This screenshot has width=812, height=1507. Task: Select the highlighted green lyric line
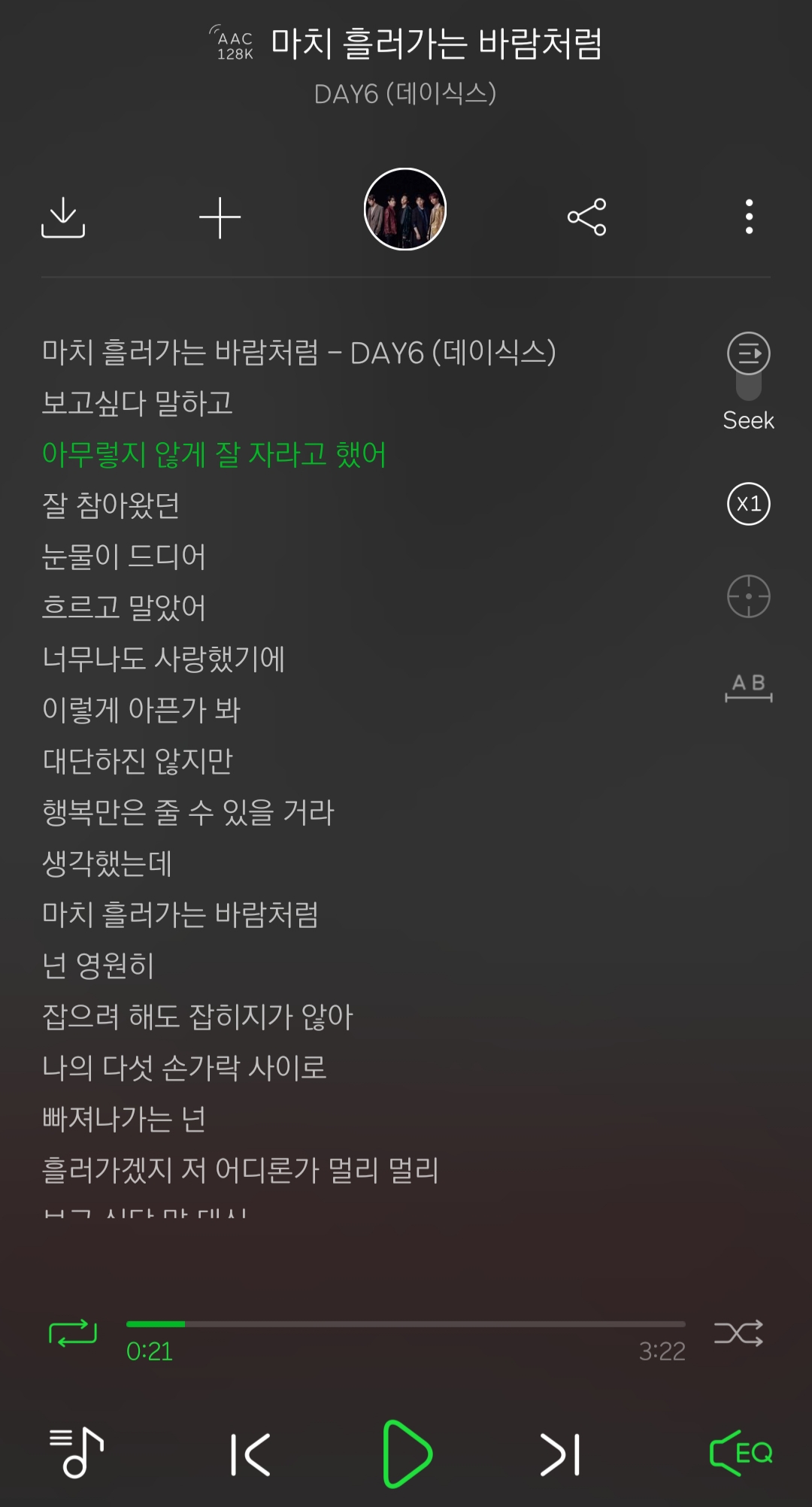pos(214,455)
